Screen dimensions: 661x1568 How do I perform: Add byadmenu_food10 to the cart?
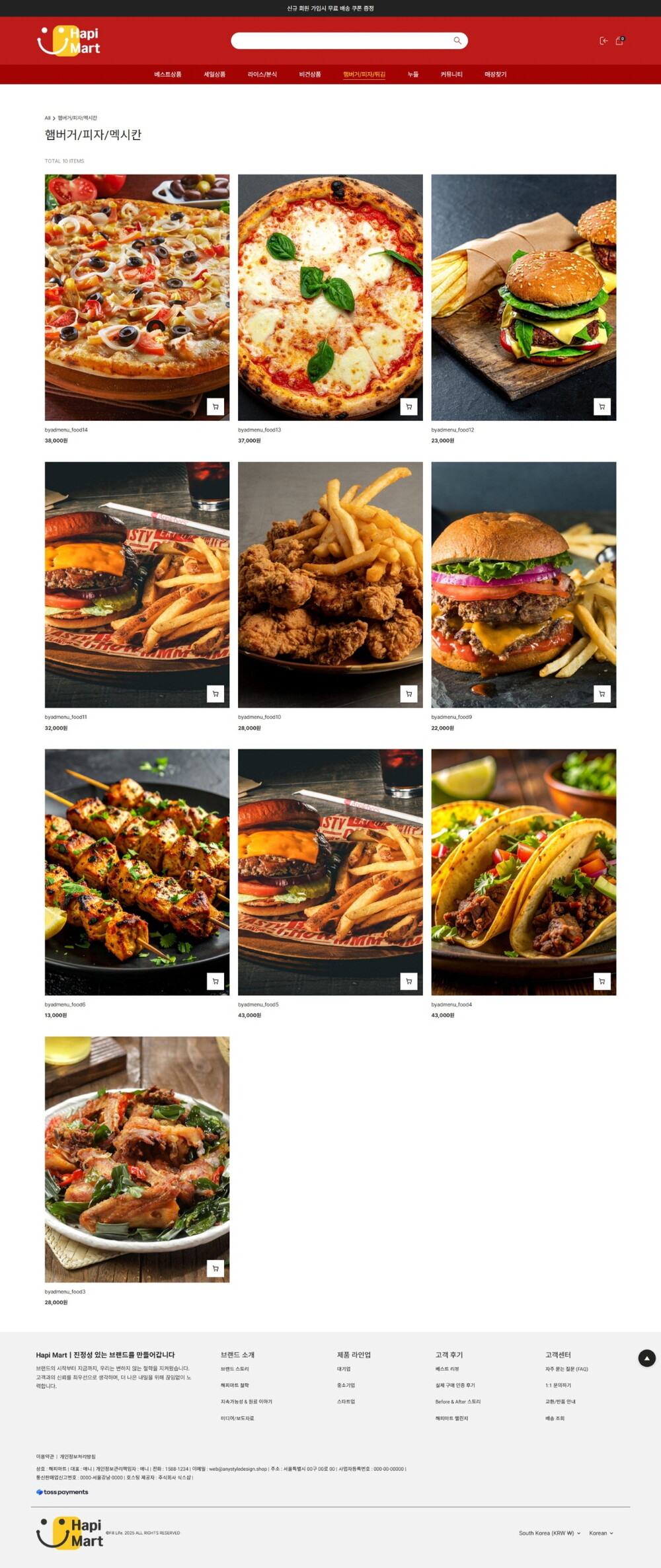coord(408,694)
